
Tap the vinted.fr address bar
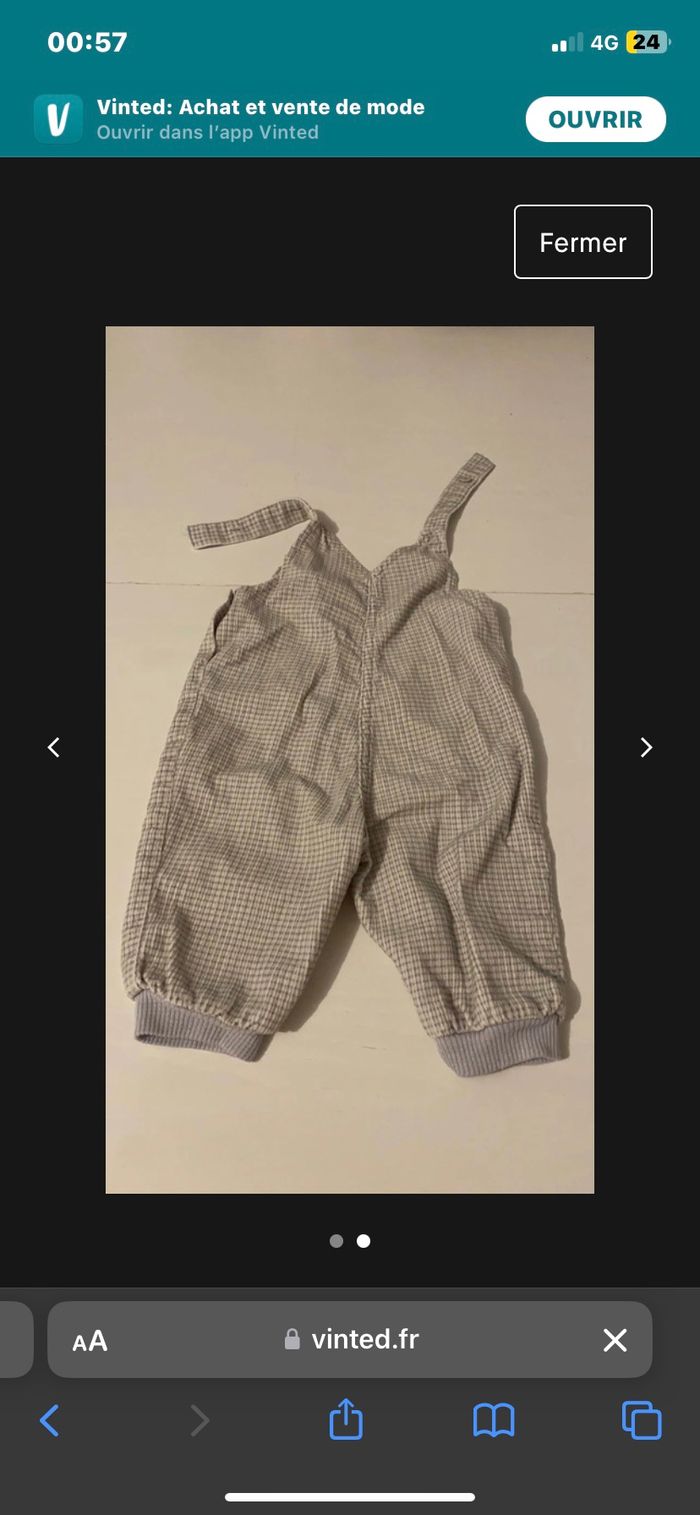coord(352,1340)
